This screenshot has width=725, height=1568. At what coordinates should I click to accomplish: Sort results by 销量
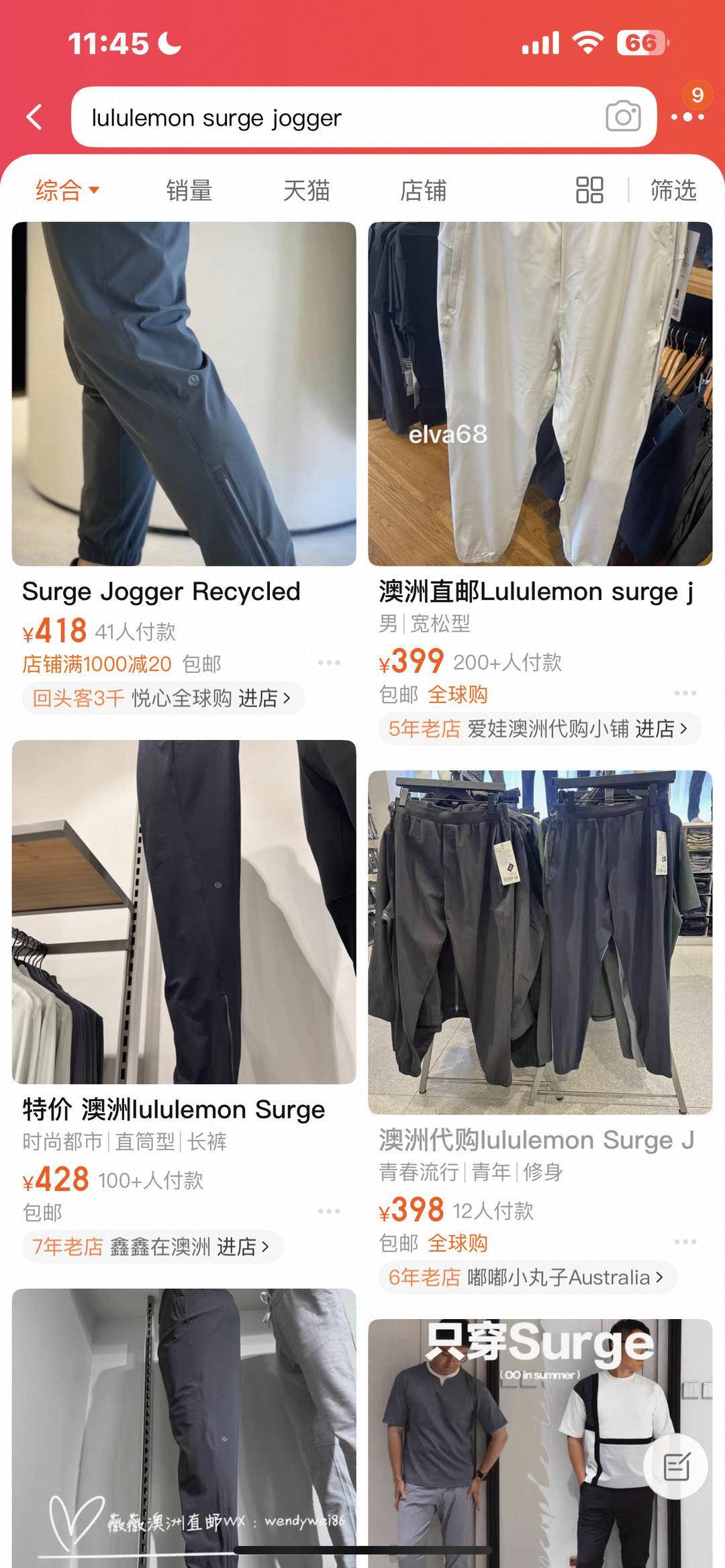pos(189,191)
